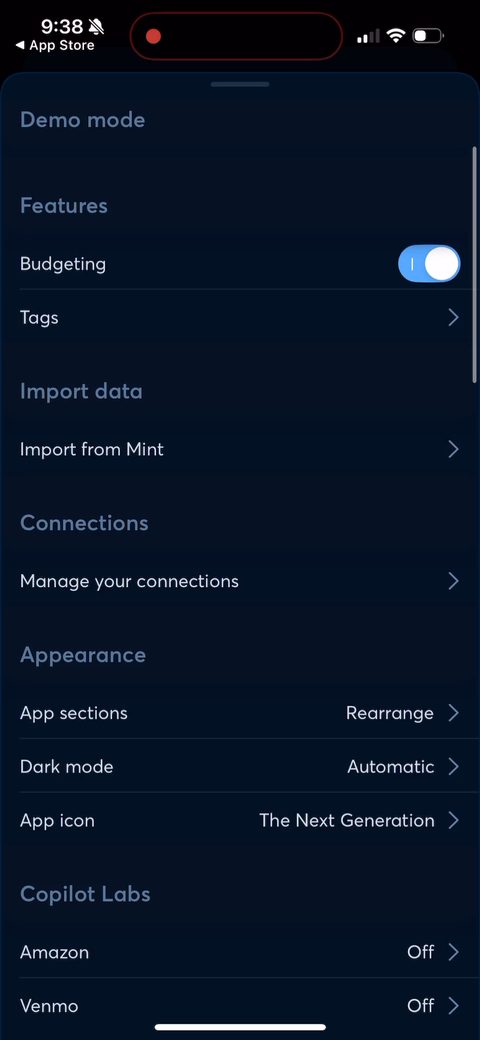The width and height of the screenshot is (480, 1040).
Task: Open Dark mode setting
Action: click(239, 767)
